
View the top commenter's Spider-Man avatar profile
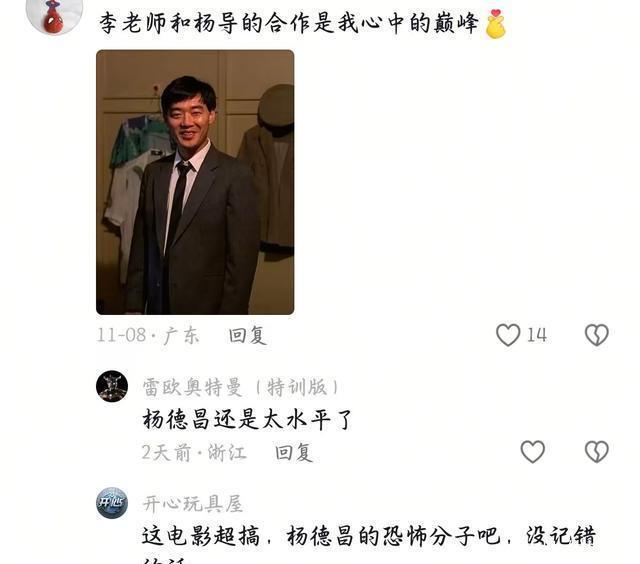point(54,16)
